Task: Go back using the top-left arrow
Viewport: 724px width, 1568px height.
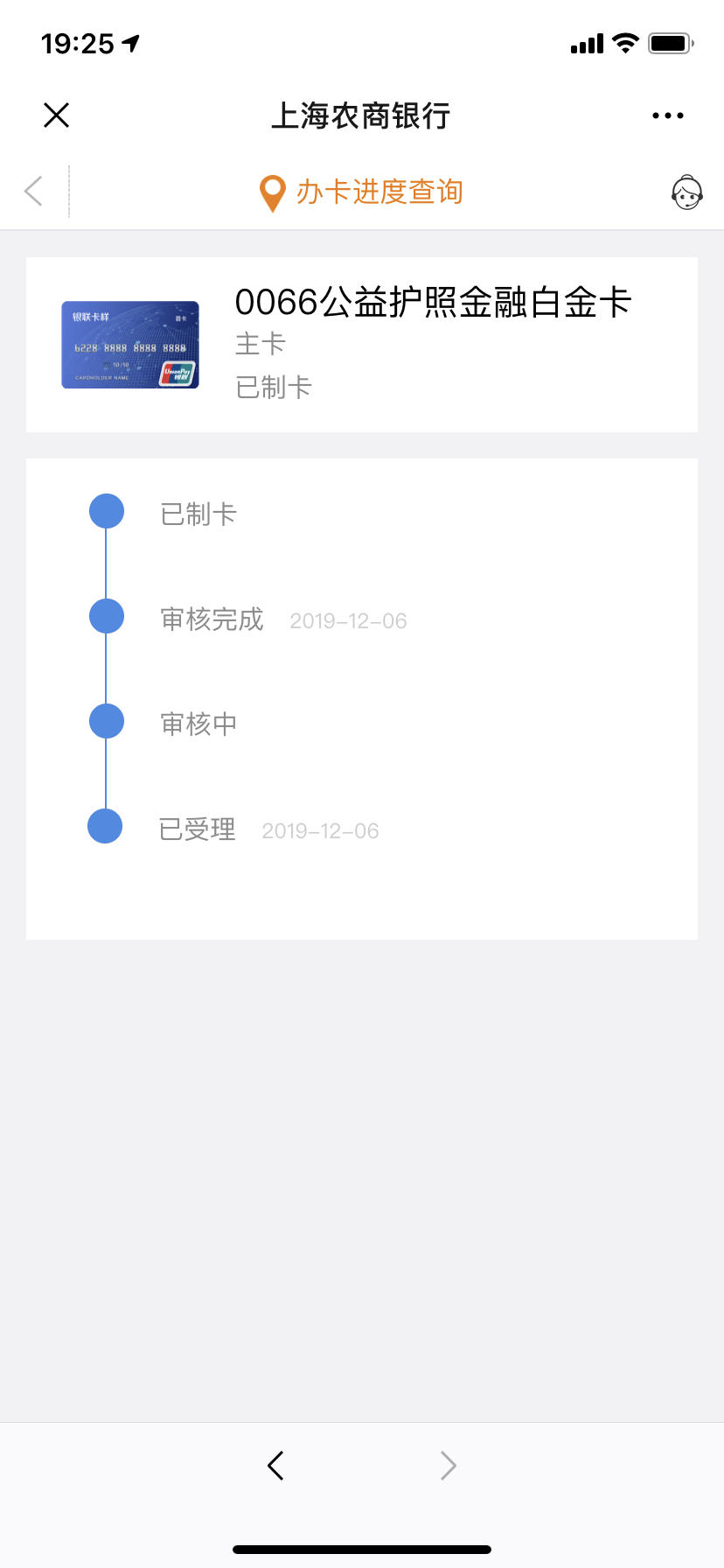Action: pyautogui.click(x=33, y=191)
